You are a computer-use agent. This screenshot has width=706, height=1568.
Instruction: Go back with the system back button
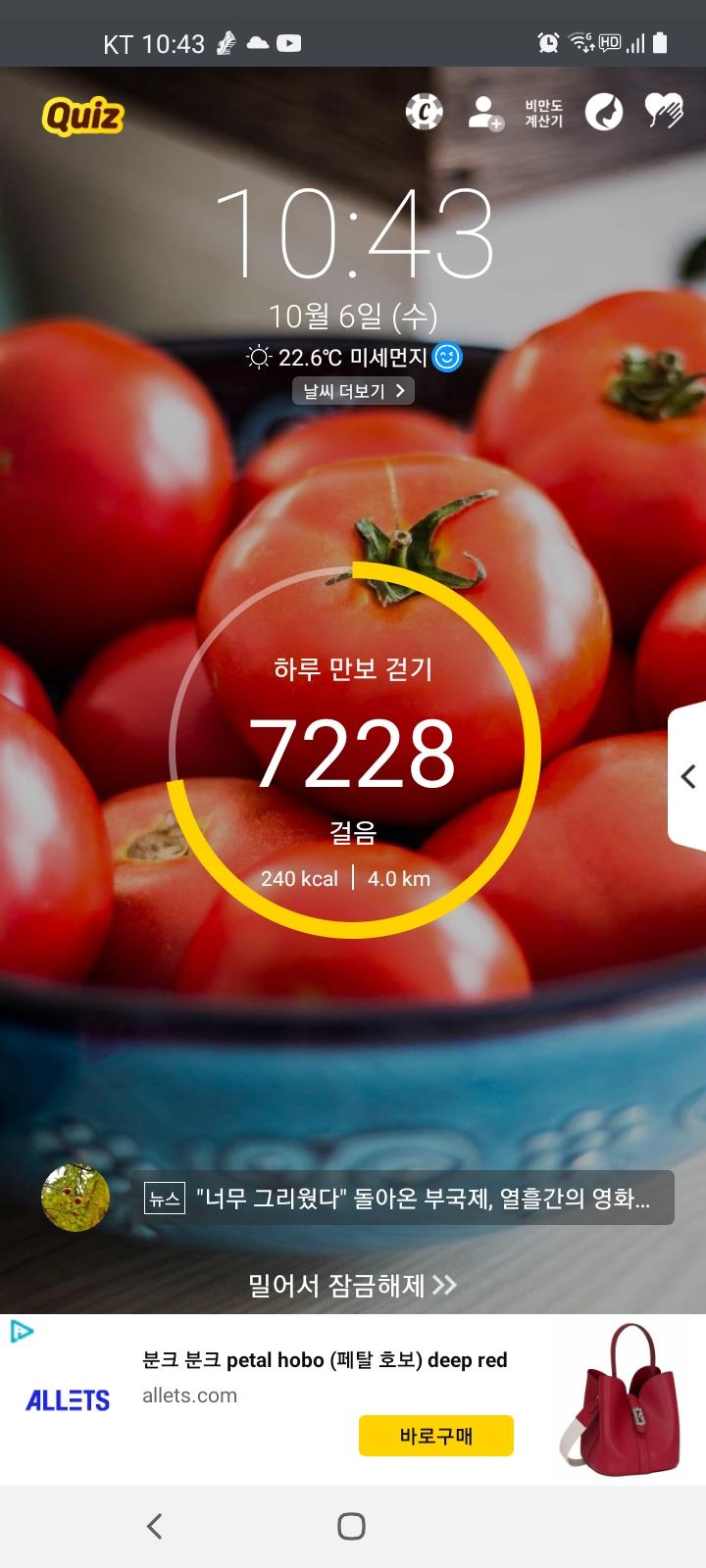pos(154,1526)
